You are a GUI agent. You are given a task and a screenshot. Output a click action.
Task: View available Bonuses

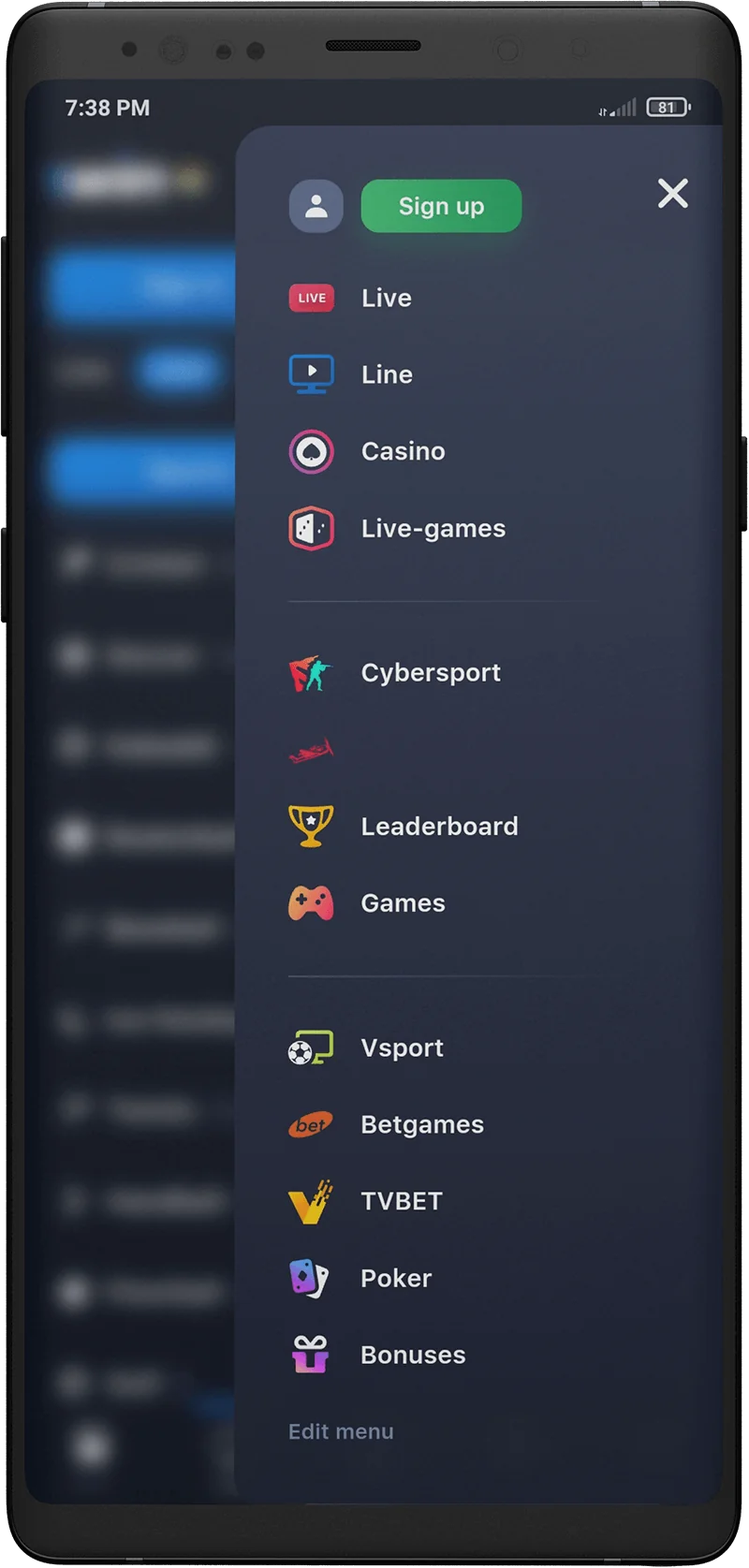click(412, 1355)
